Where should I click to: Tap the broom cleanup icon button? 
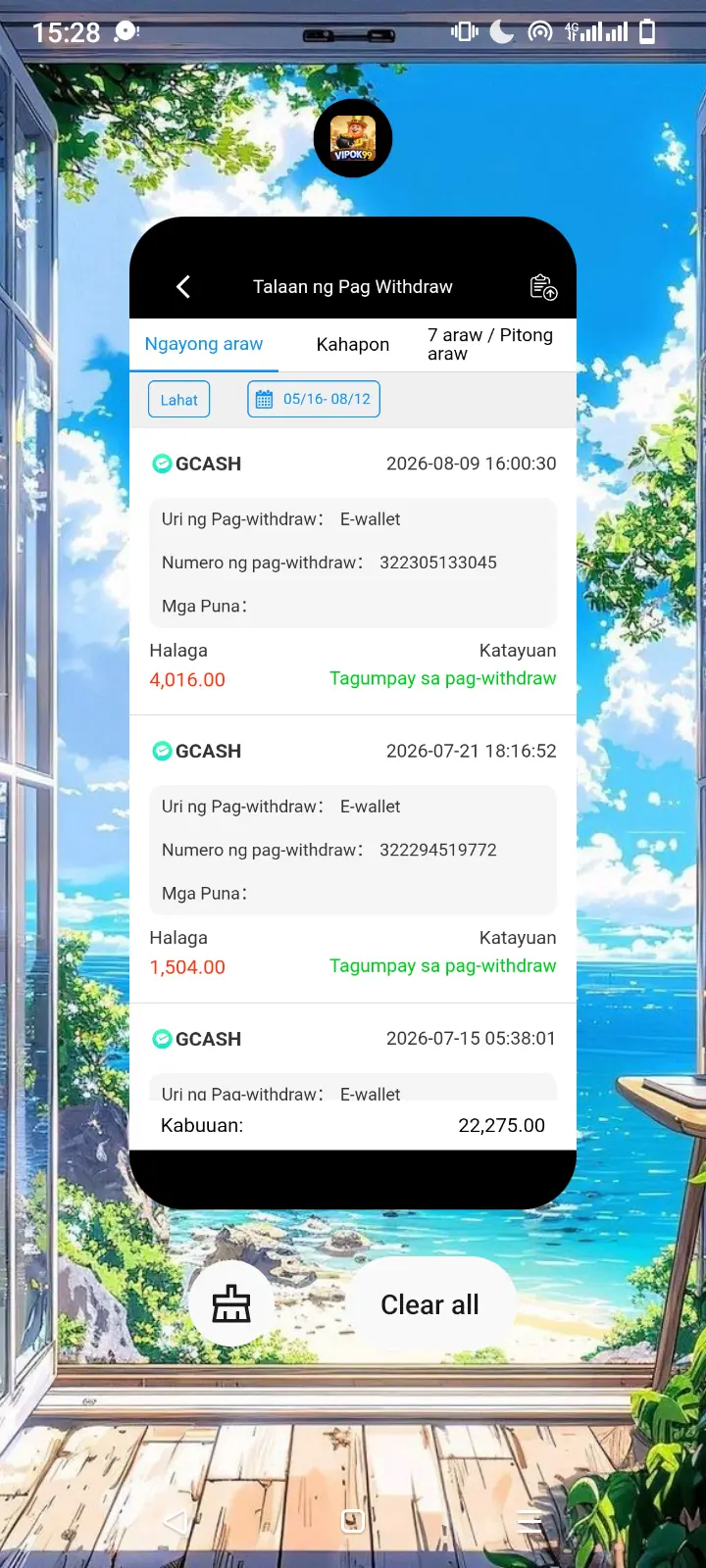click(231, 1304)
